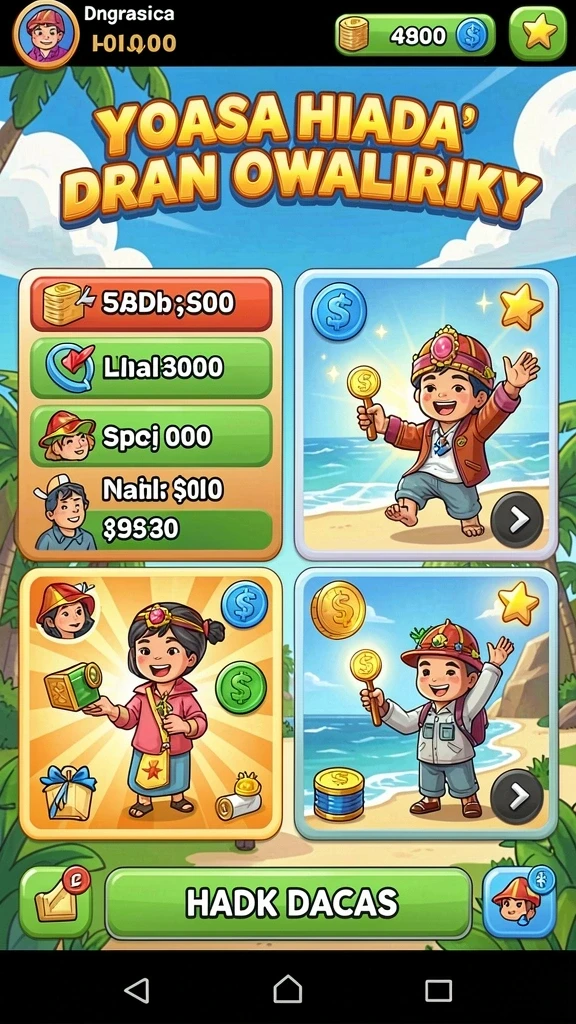576x1024 pixels.
Task: Open the girl with gift box card
Action: tap(151, 703)
